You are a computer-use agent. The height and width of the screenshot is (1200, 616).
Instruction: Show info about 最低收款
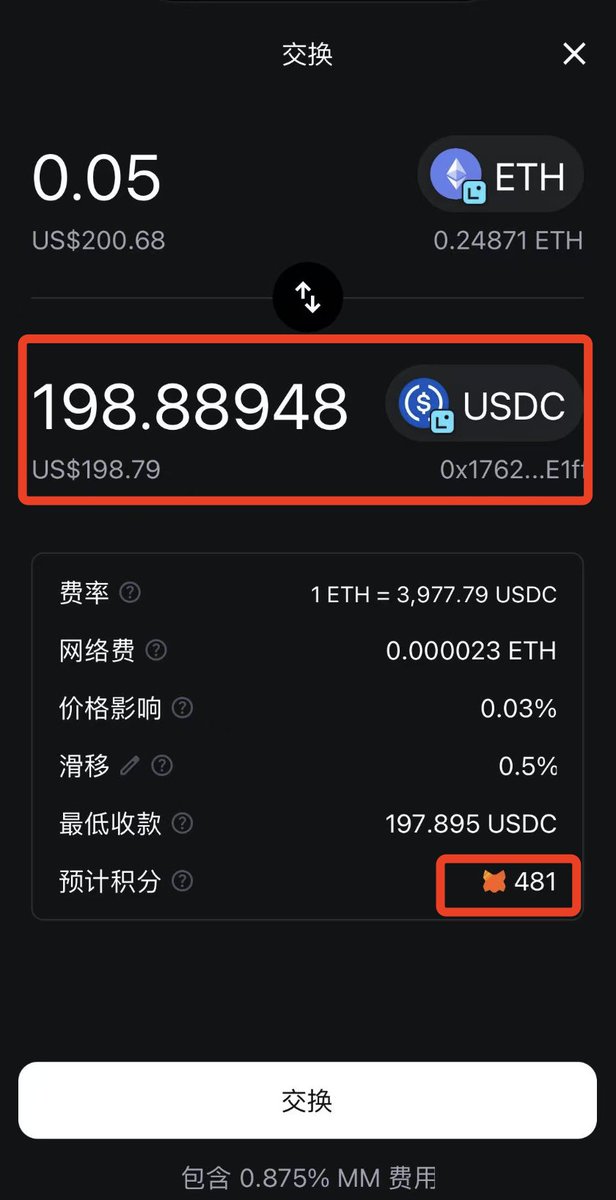pos(182,824)
